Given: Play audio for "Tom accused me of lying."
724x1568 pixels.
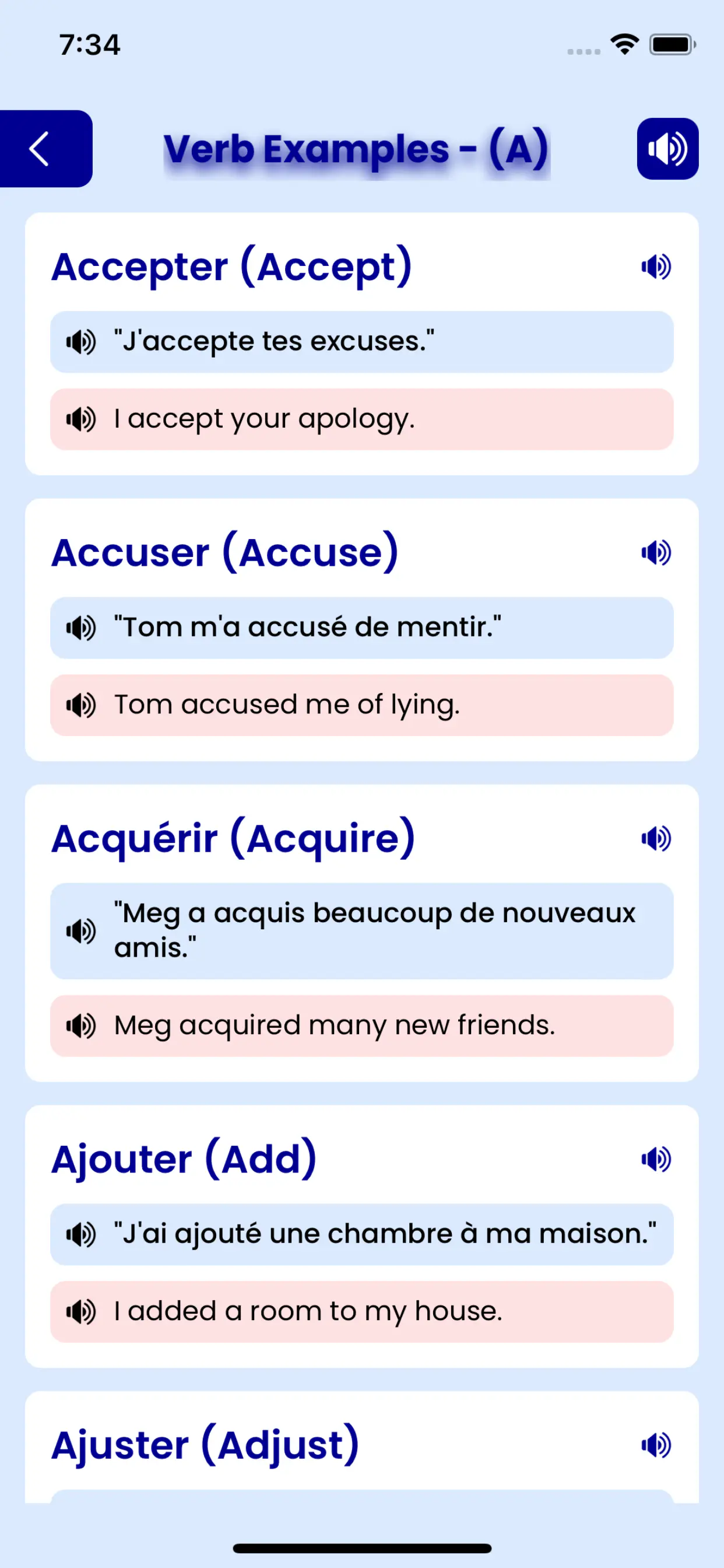Looking at the screenshot, I should pos(81,705).
